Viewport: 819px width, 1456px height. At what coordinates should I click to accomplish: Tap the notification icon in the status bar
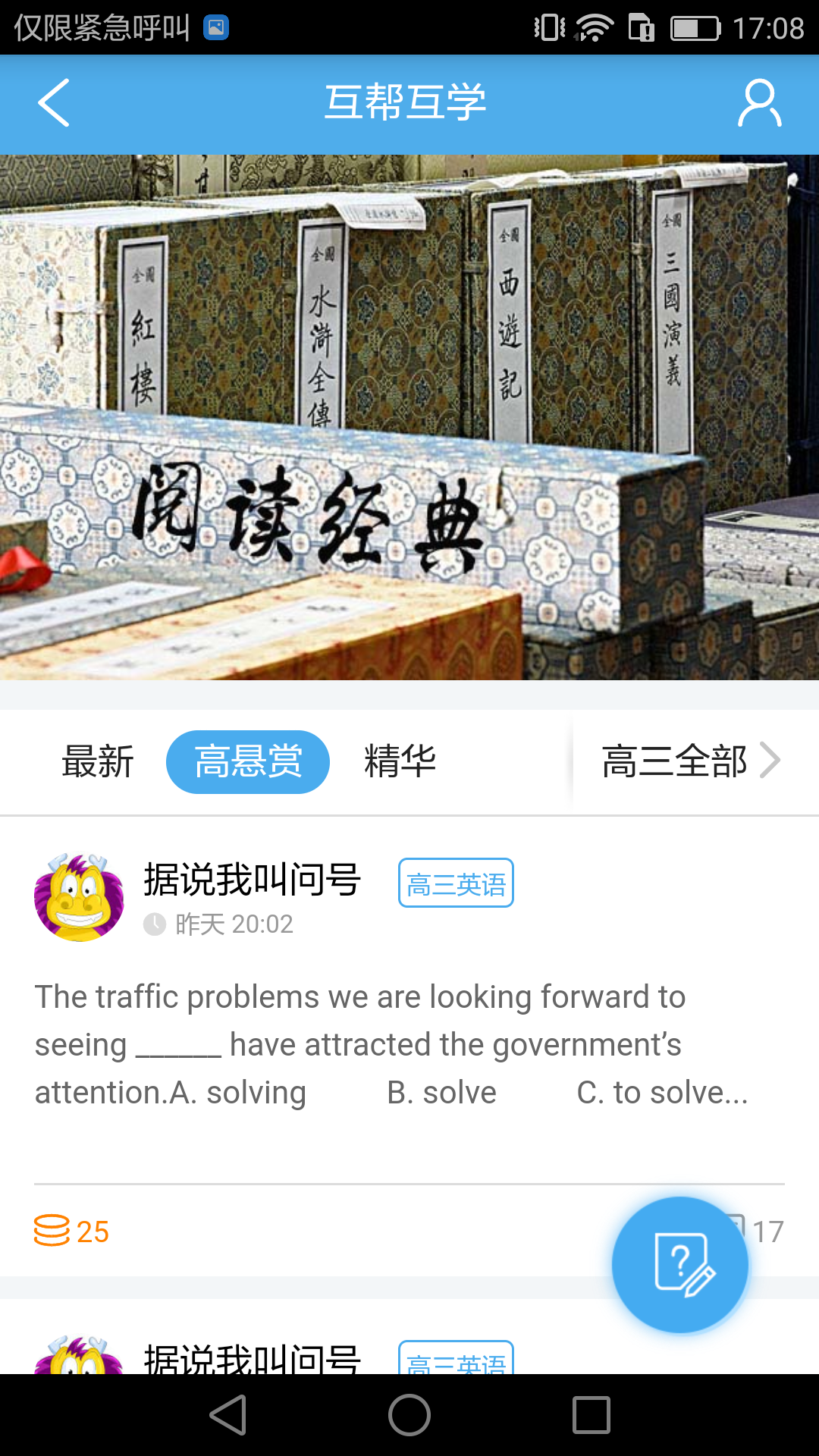click(x=216, y=27)
